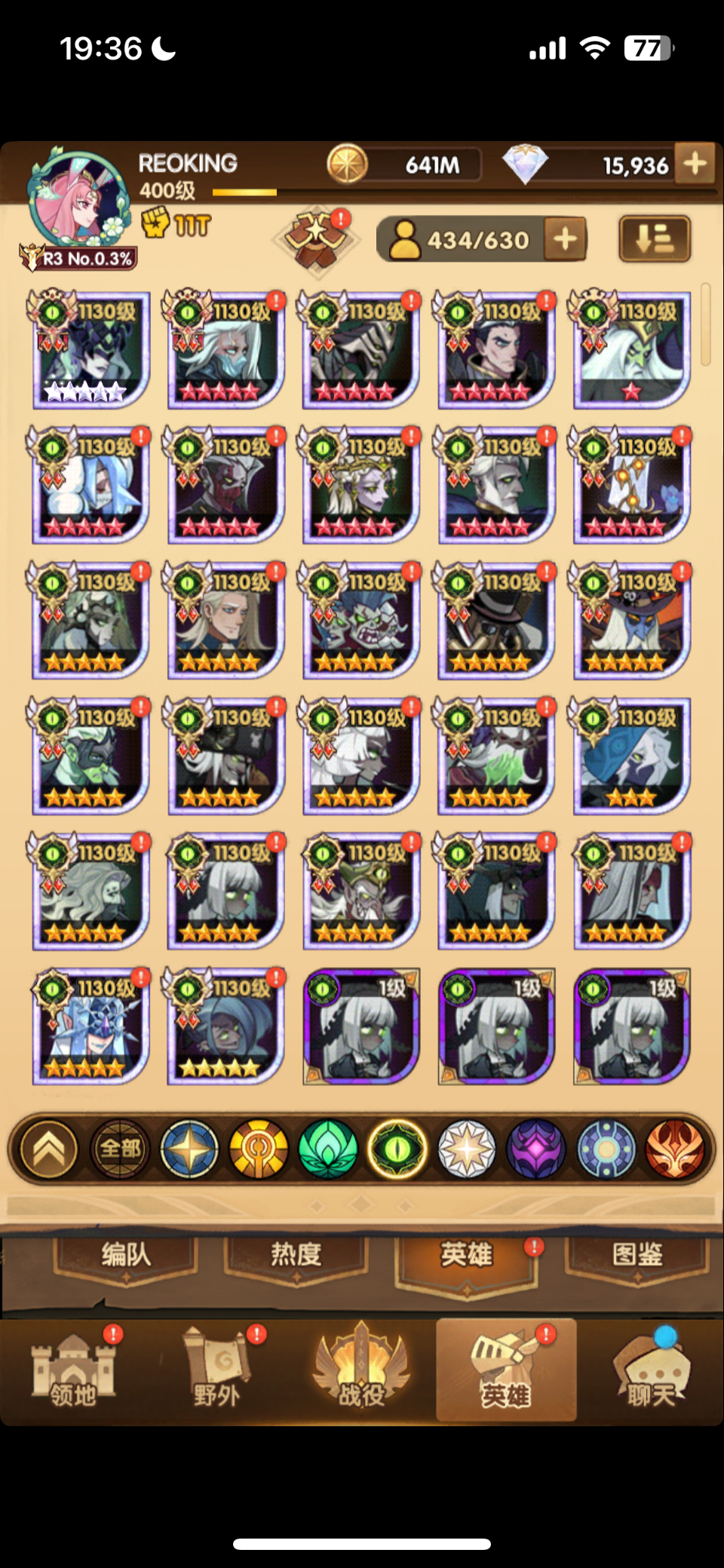
Task: Open the REOKING player avatar profile
Action: (75, 198)
